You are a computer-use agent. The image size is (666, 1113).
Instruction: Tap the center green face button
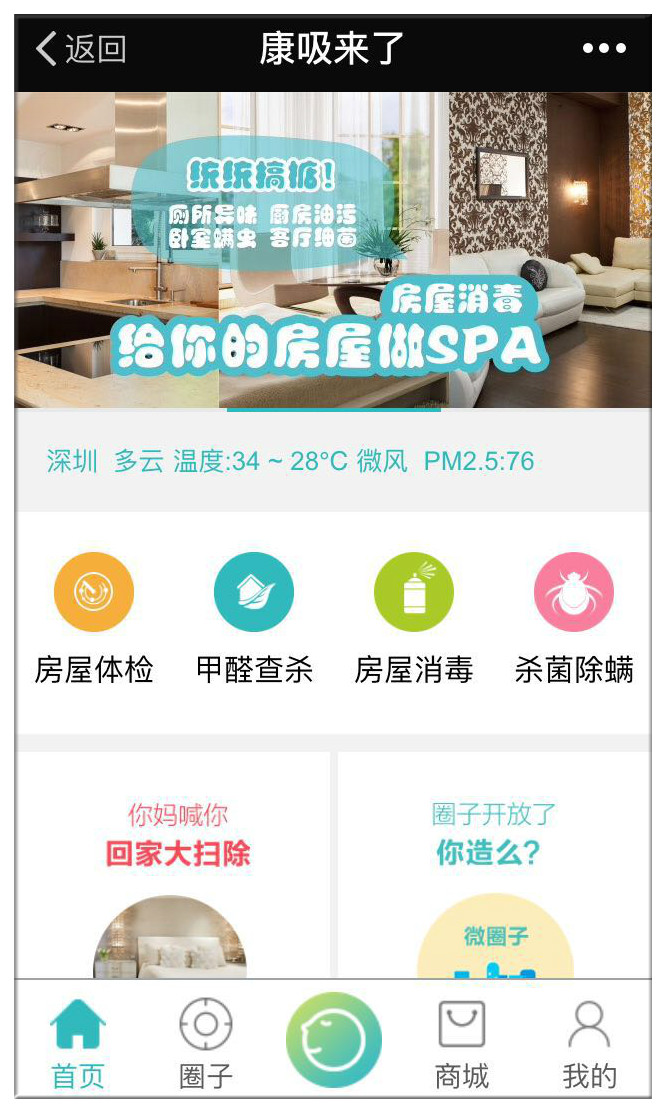333,1040
